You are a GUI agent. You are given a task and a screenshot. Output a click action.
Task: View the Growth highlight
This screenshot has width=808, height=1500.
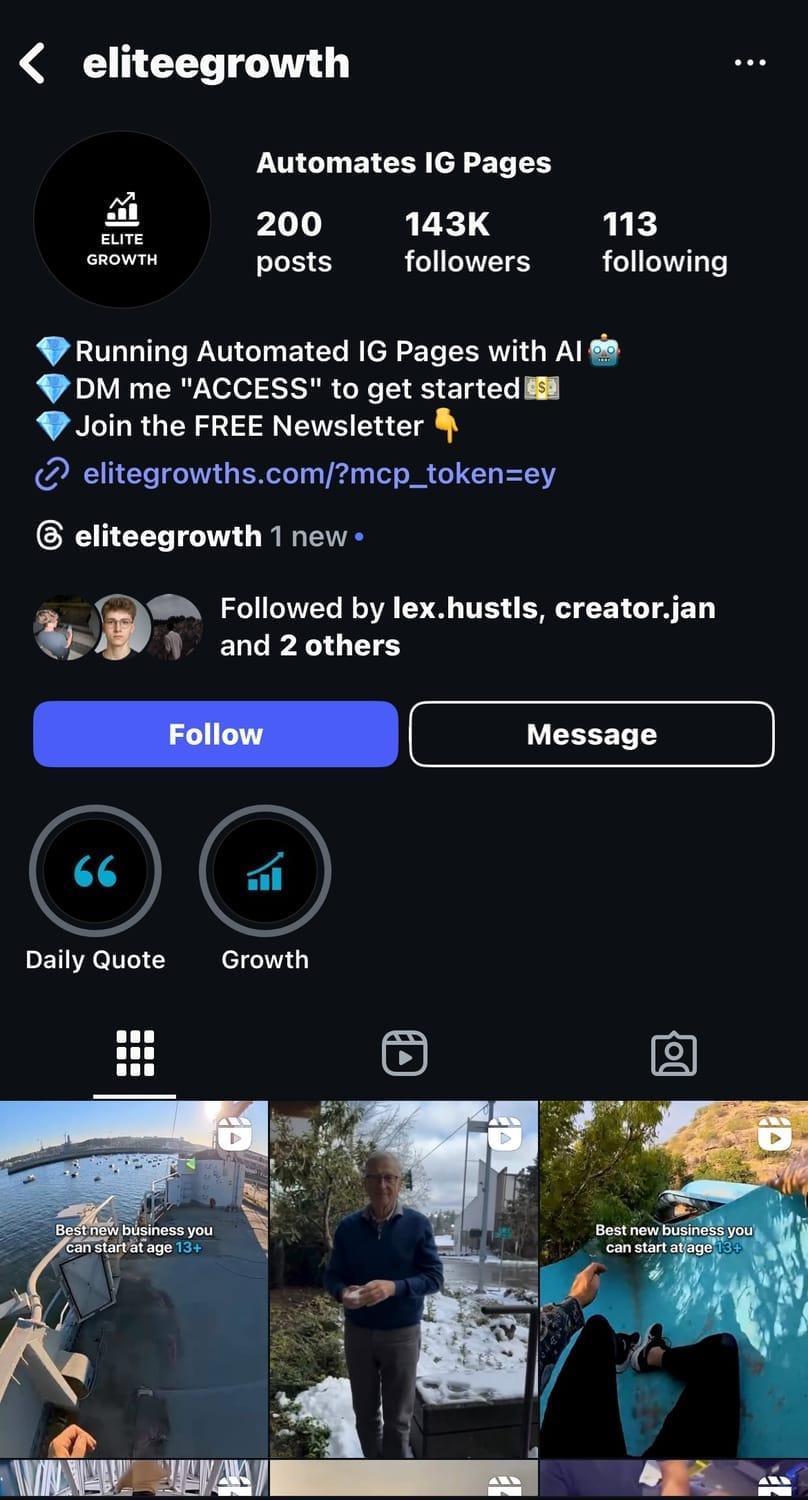(x=265, y=871)
